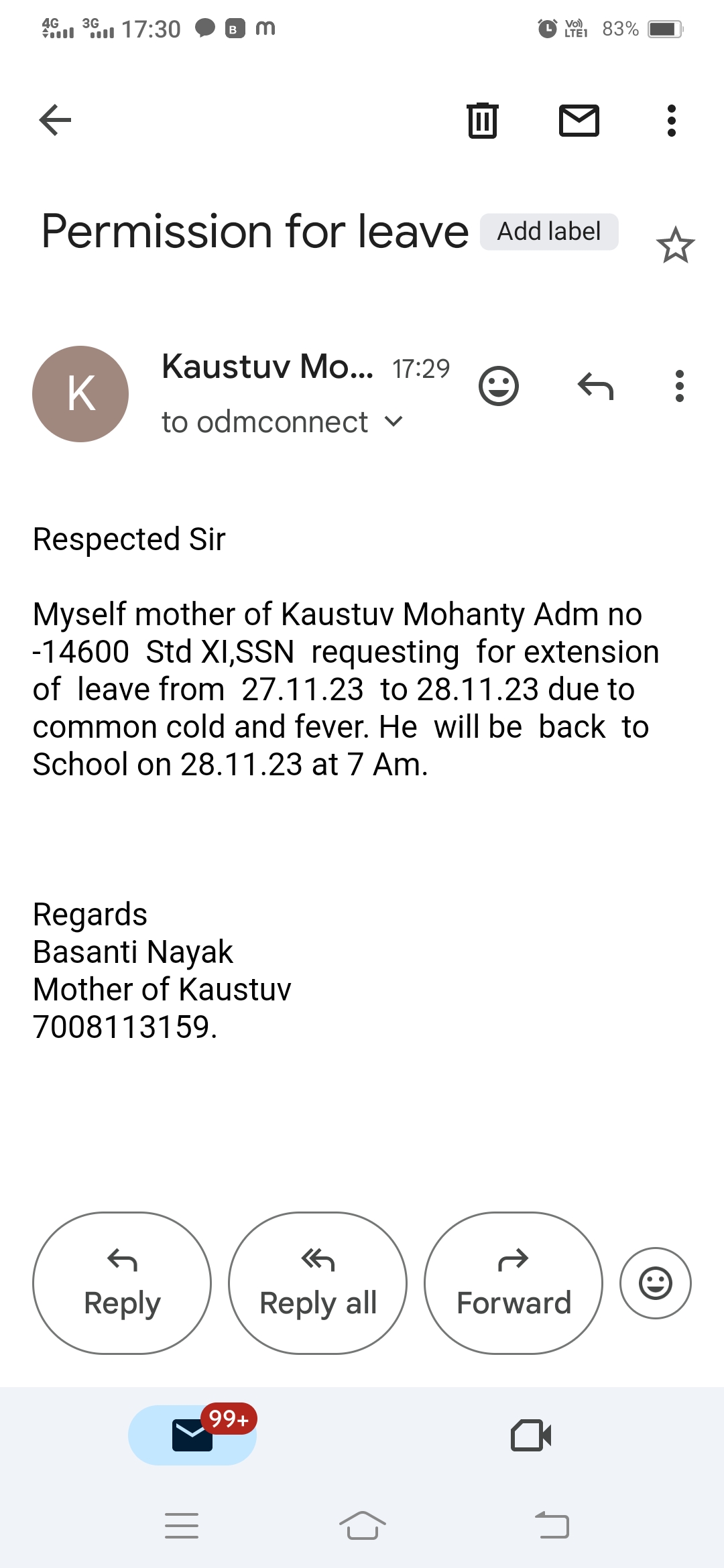
Task: Add emoji reaction beside sender name
Action: click(x=498, y=386)
